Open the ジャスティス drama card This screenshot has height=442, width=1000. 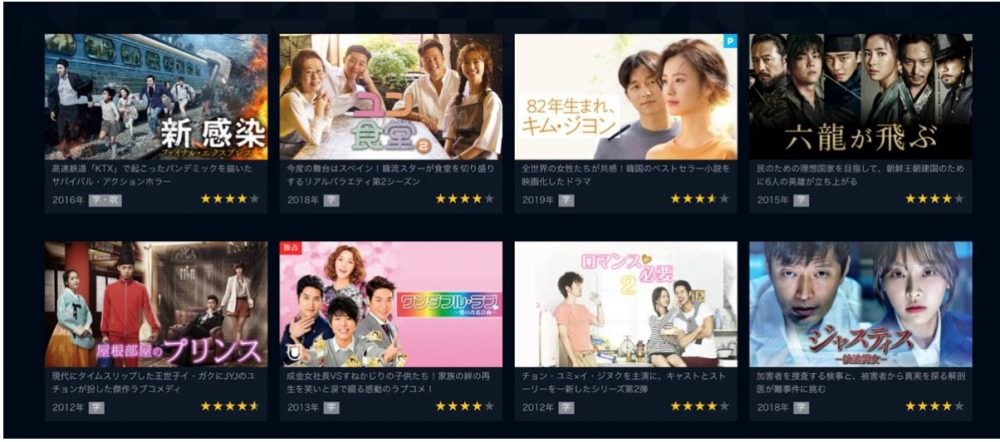tap(861, 304)
